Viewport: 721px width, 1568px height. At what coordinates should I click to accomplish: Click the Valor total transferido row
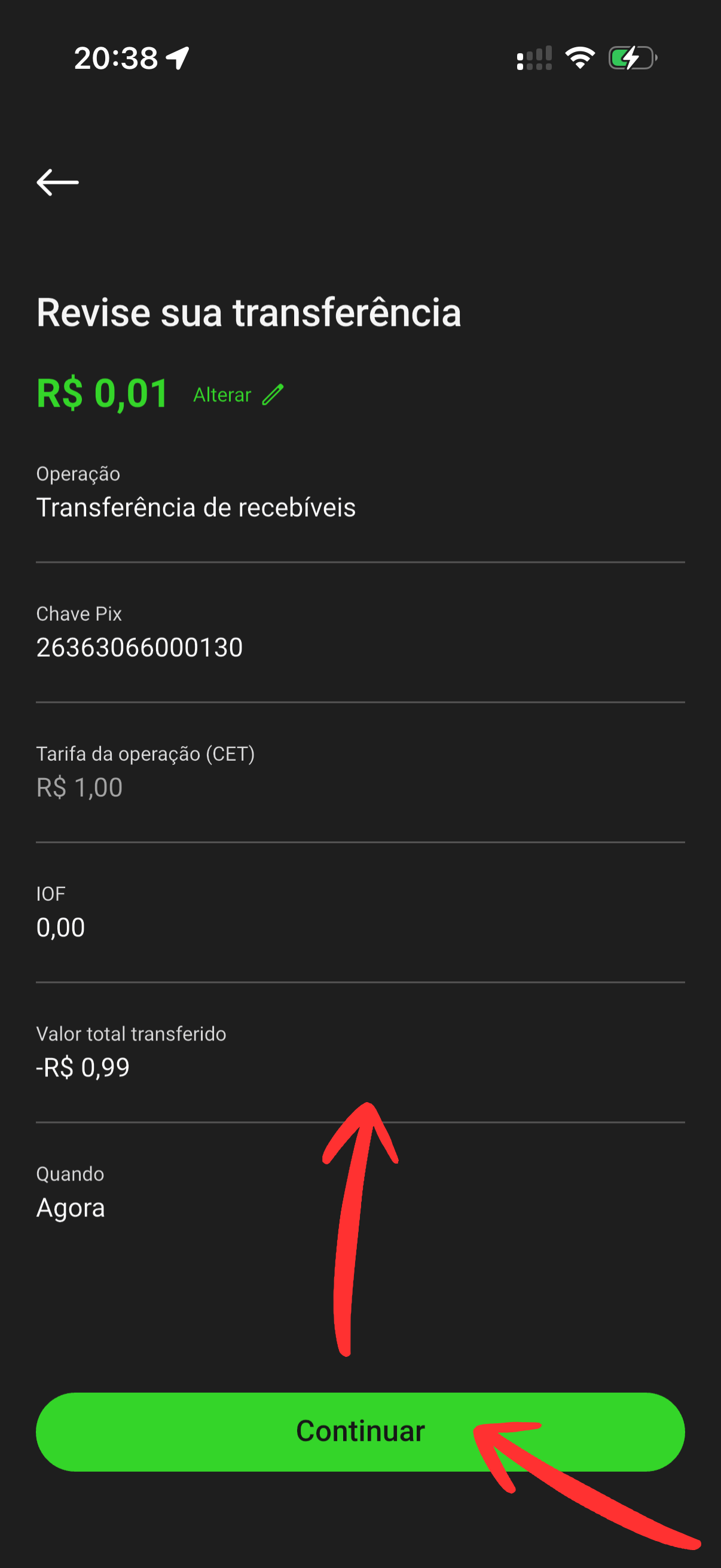pos(130,1033)
